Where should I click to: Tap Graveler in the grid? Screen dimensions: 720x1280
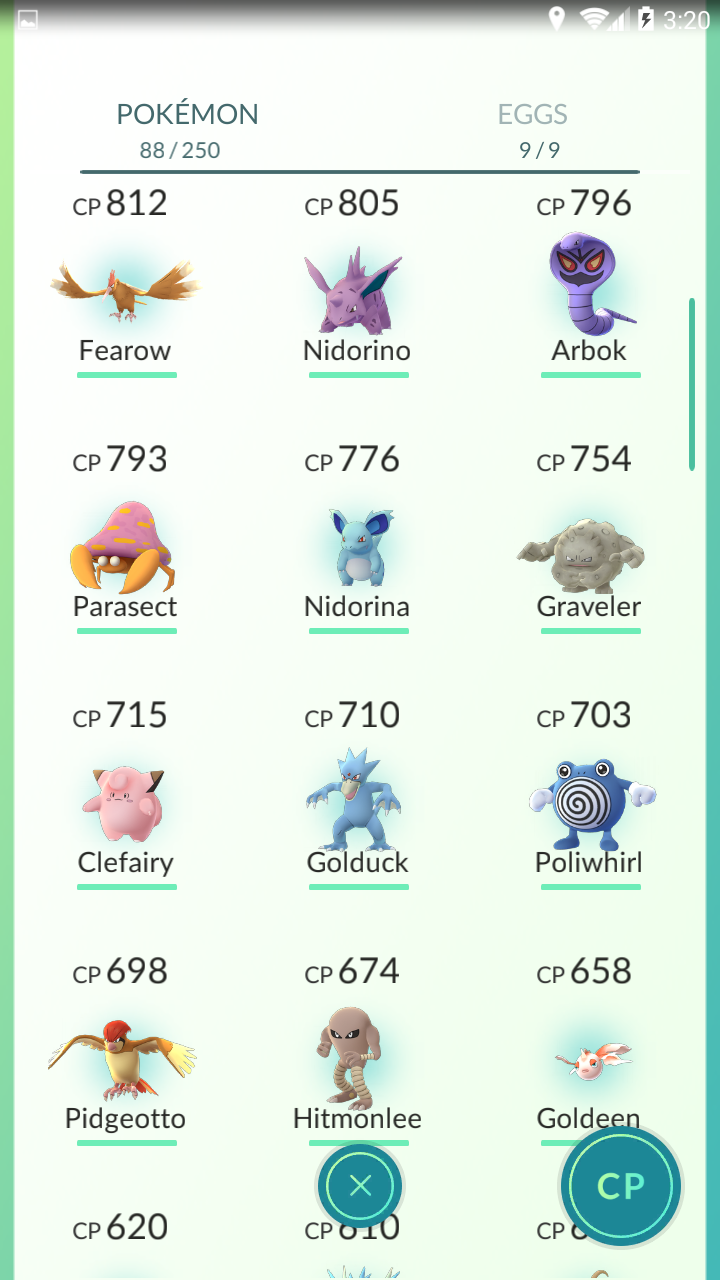click(x=590, y=539)
